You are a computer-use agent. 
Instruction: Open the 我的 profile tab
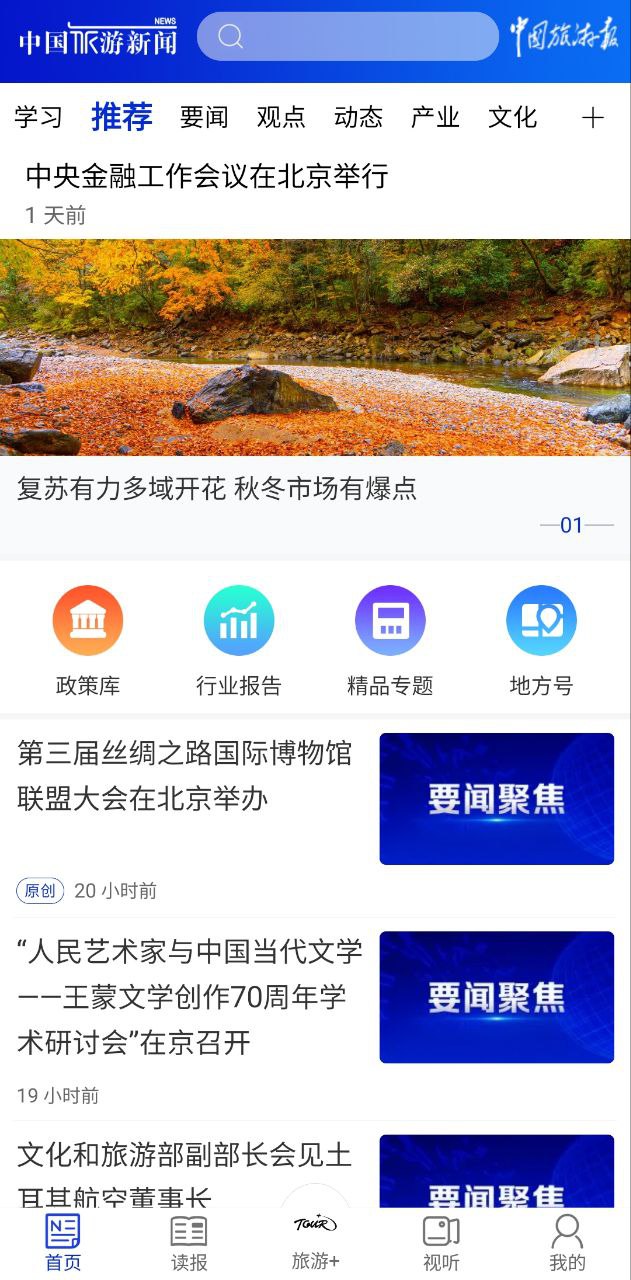point(567,1242)
